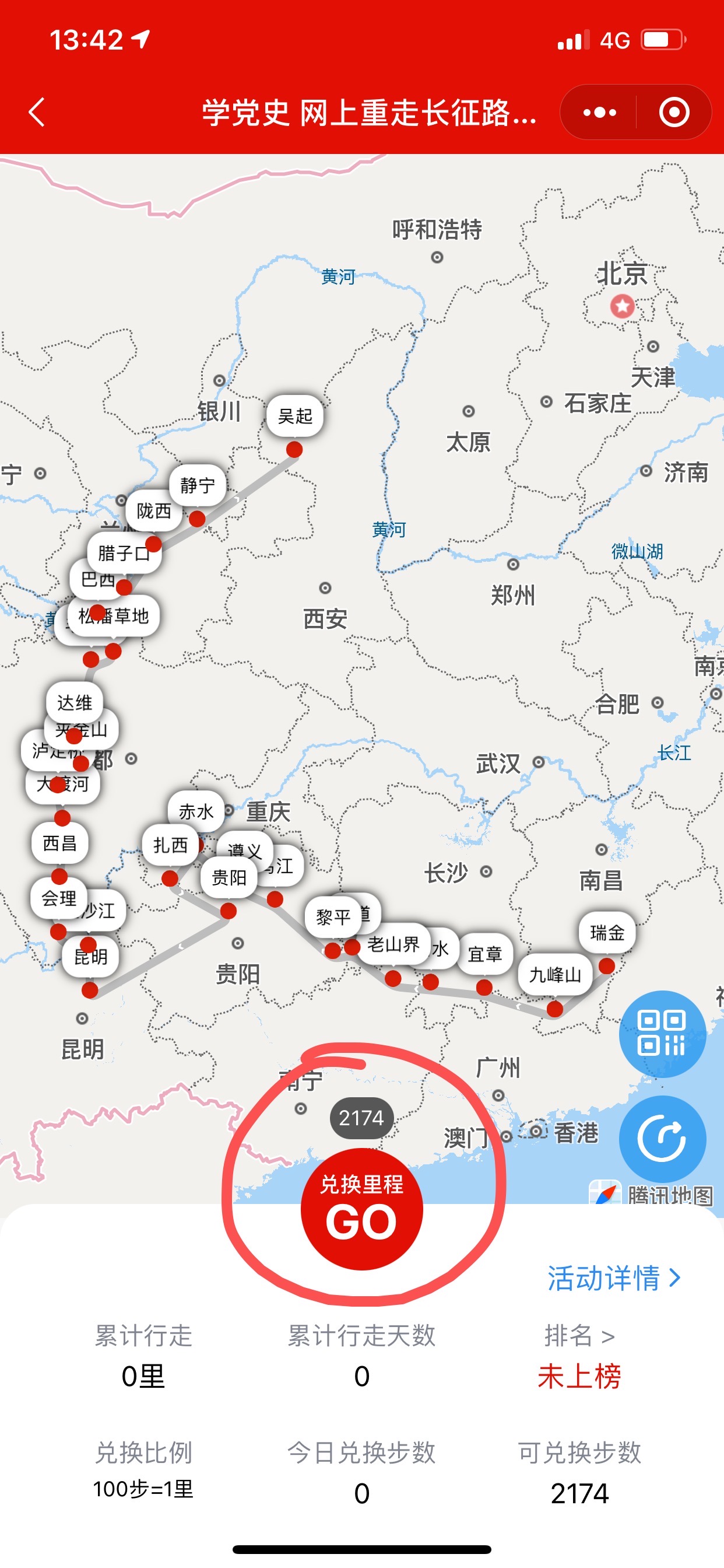
Task: Tap the blue share arrow button
Action: 662,1138
